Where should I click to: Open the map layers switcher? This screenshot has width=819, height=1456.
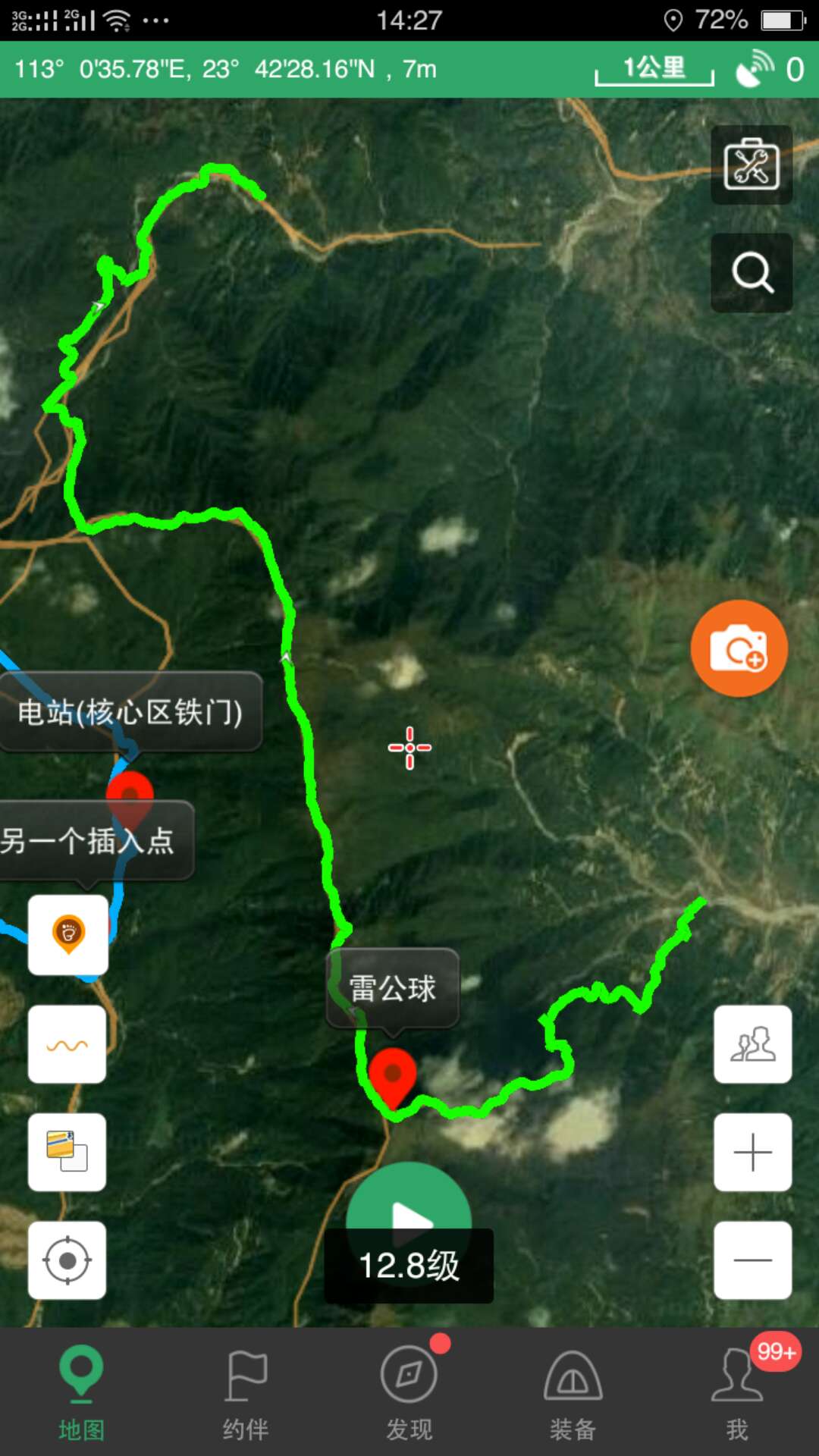[67, 1152]
